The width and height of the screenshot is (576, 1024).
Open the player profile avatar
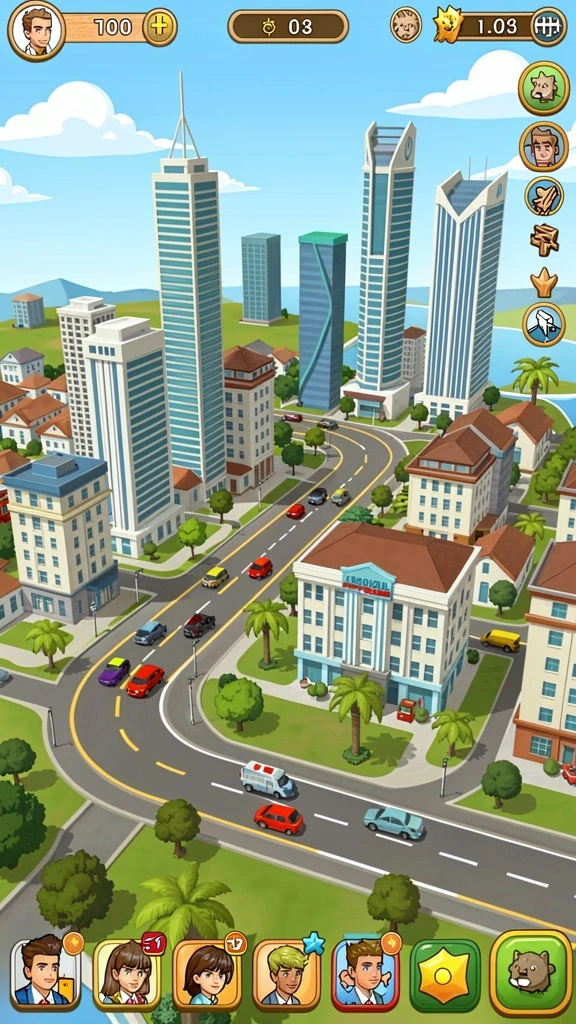[37, 29]
